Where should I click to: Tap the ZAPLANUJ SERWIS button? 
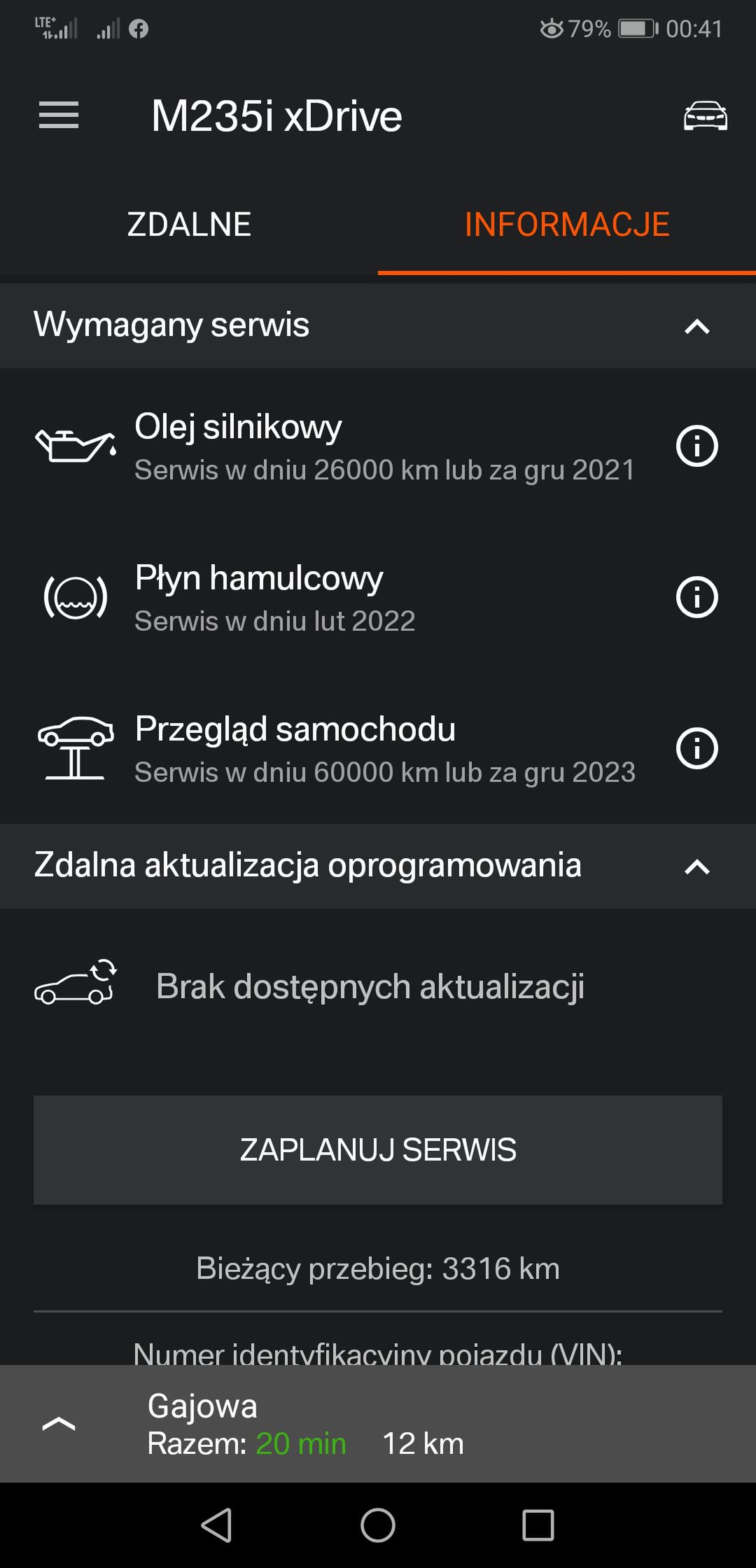point(378,1149)
